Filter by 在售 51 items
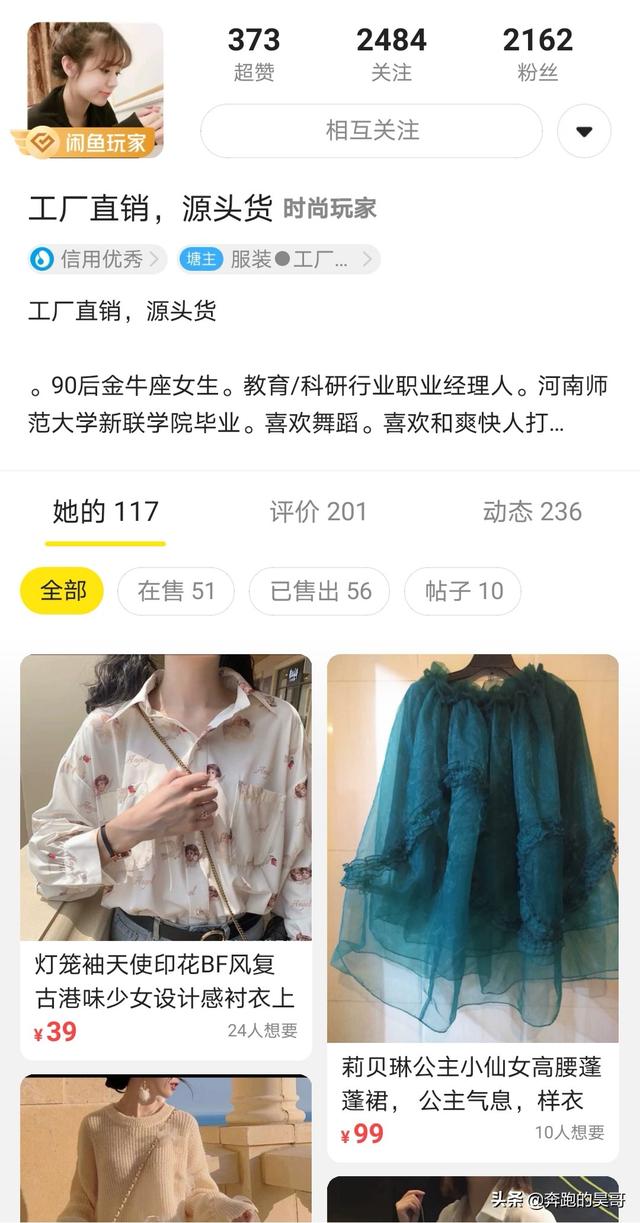Screen dimensions: 640x1223 (x=176, y=591)
